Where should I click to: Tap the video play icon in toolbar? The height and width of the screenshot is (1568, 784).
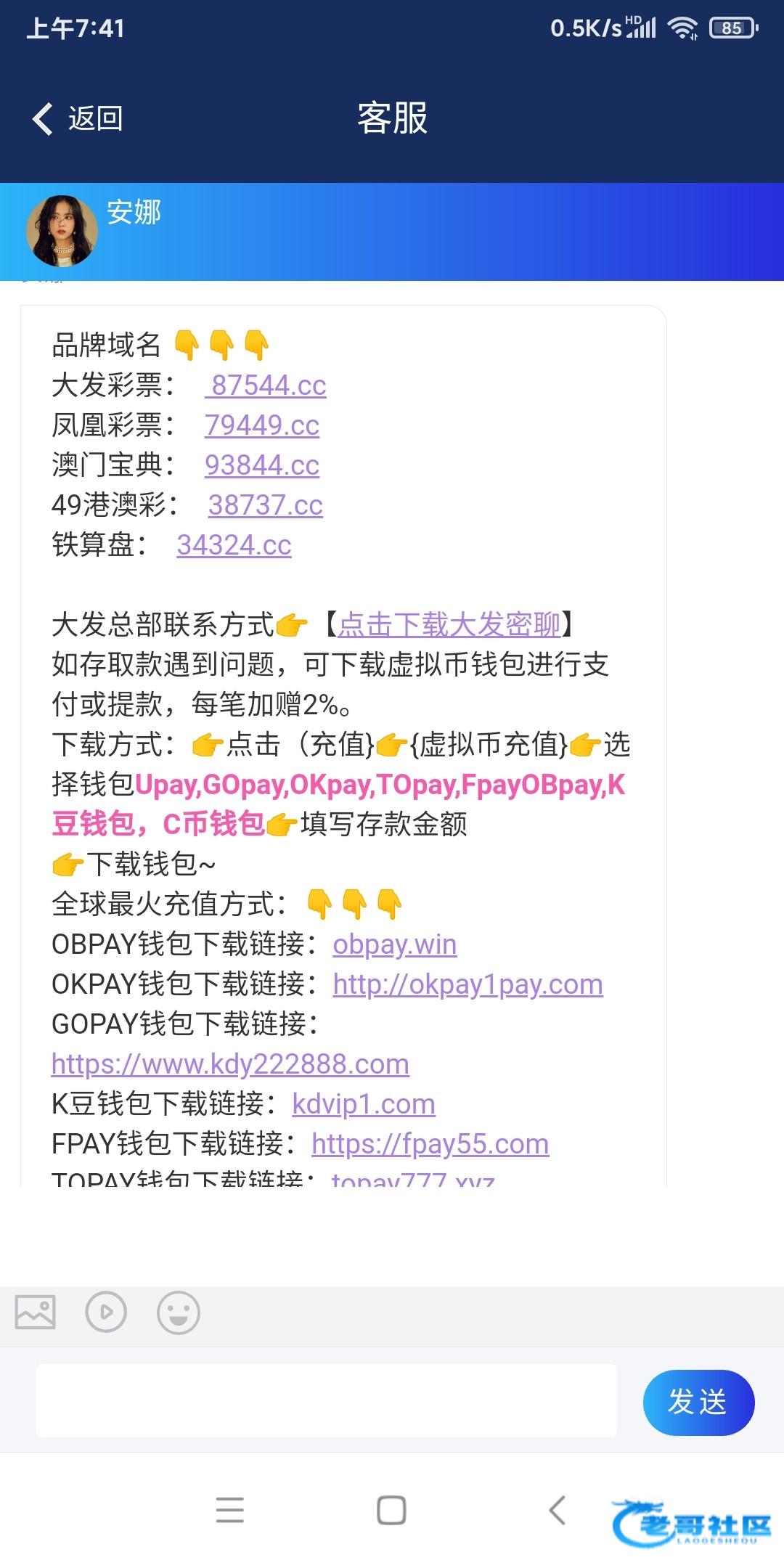tap(106, 1312)
